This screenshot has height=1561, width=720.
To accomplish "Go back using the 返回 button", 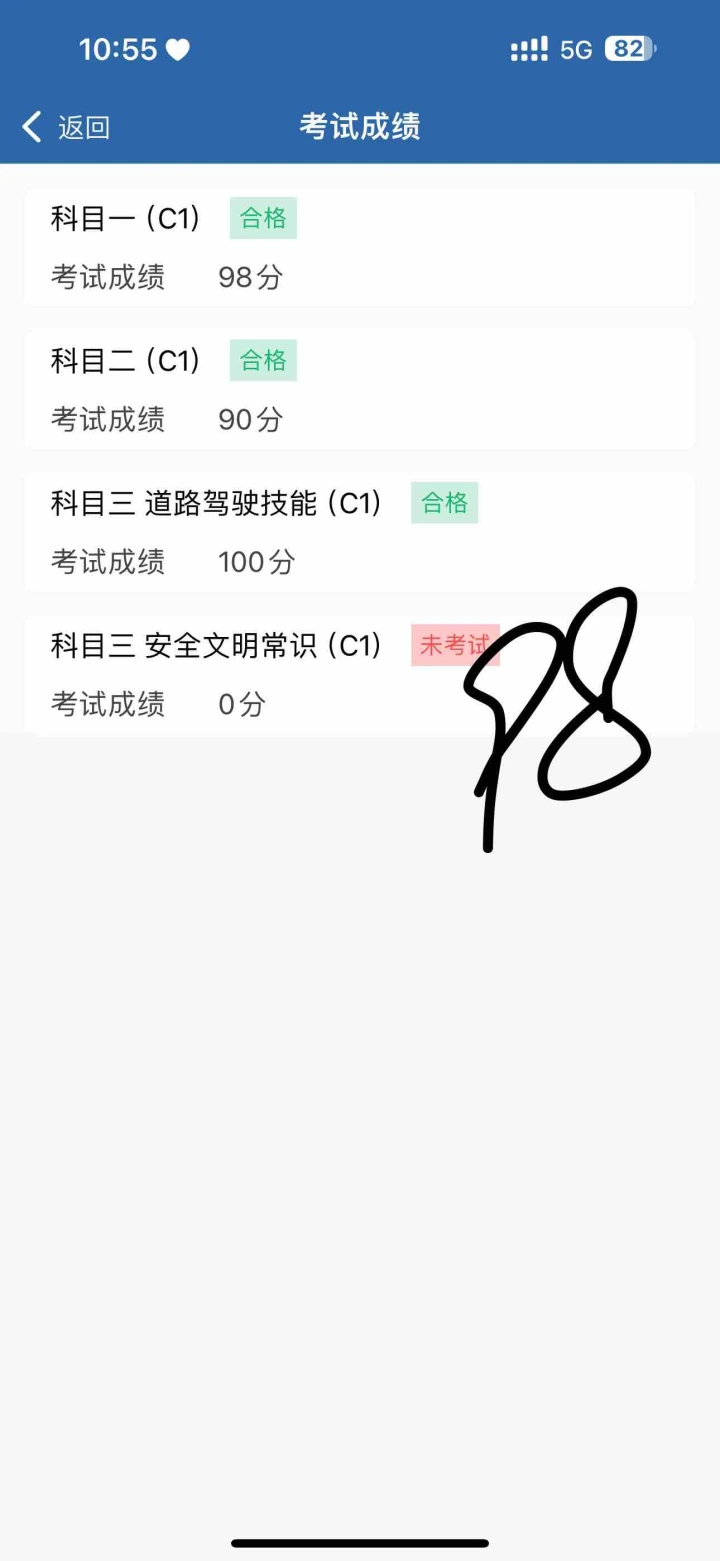I will [66, 127].
